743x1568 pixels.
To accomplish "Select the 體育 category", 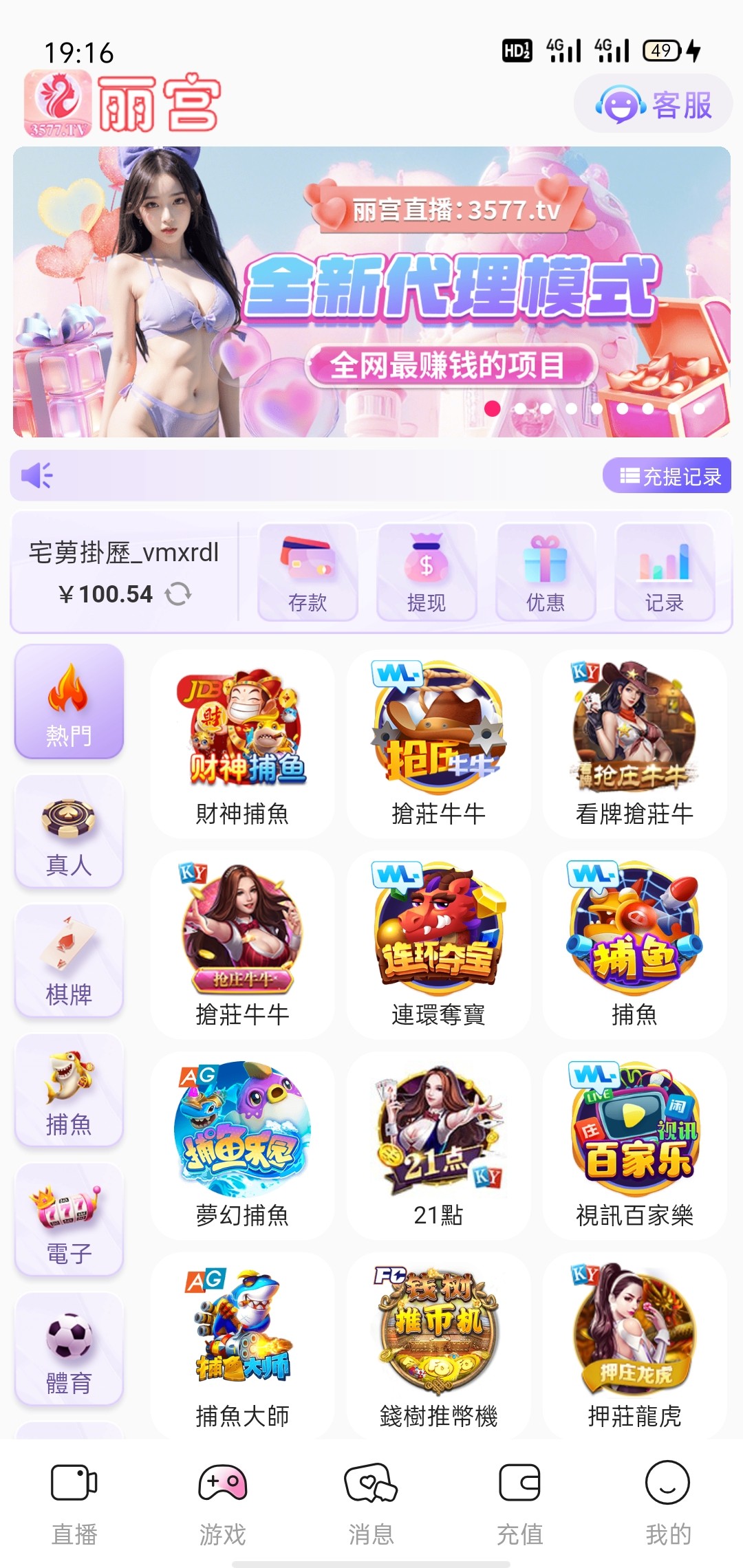I will point(69,1349).
